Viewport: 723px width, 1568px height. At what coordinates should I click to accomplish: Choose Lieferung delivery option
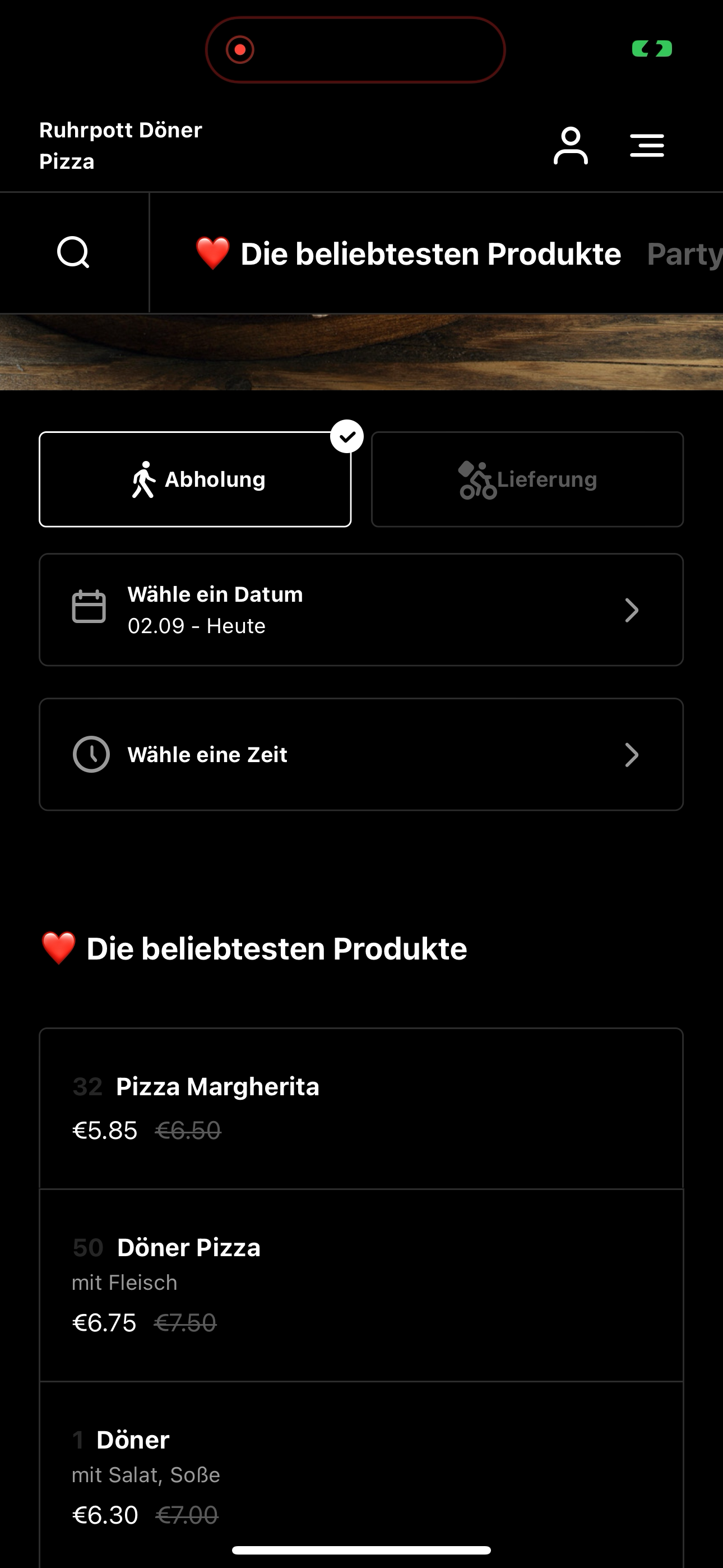[527, 479]
